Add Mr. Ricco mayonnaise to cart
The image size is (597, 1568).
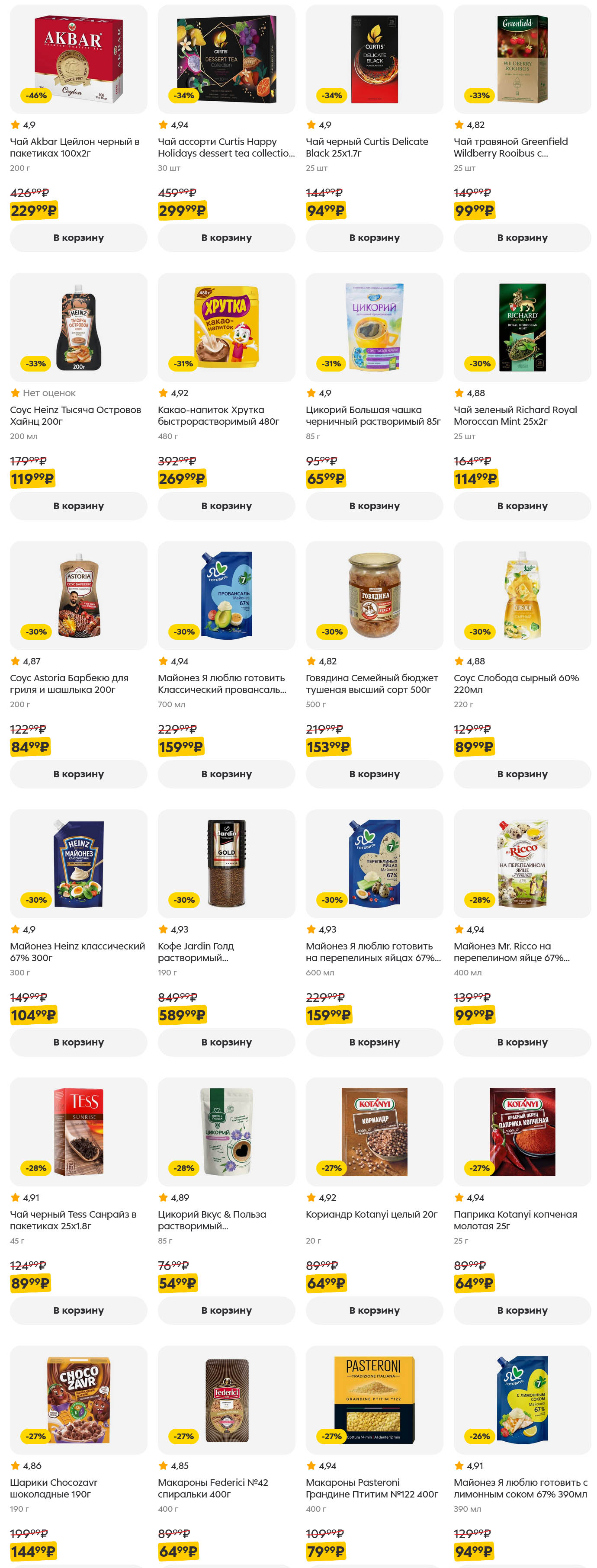522,1042
